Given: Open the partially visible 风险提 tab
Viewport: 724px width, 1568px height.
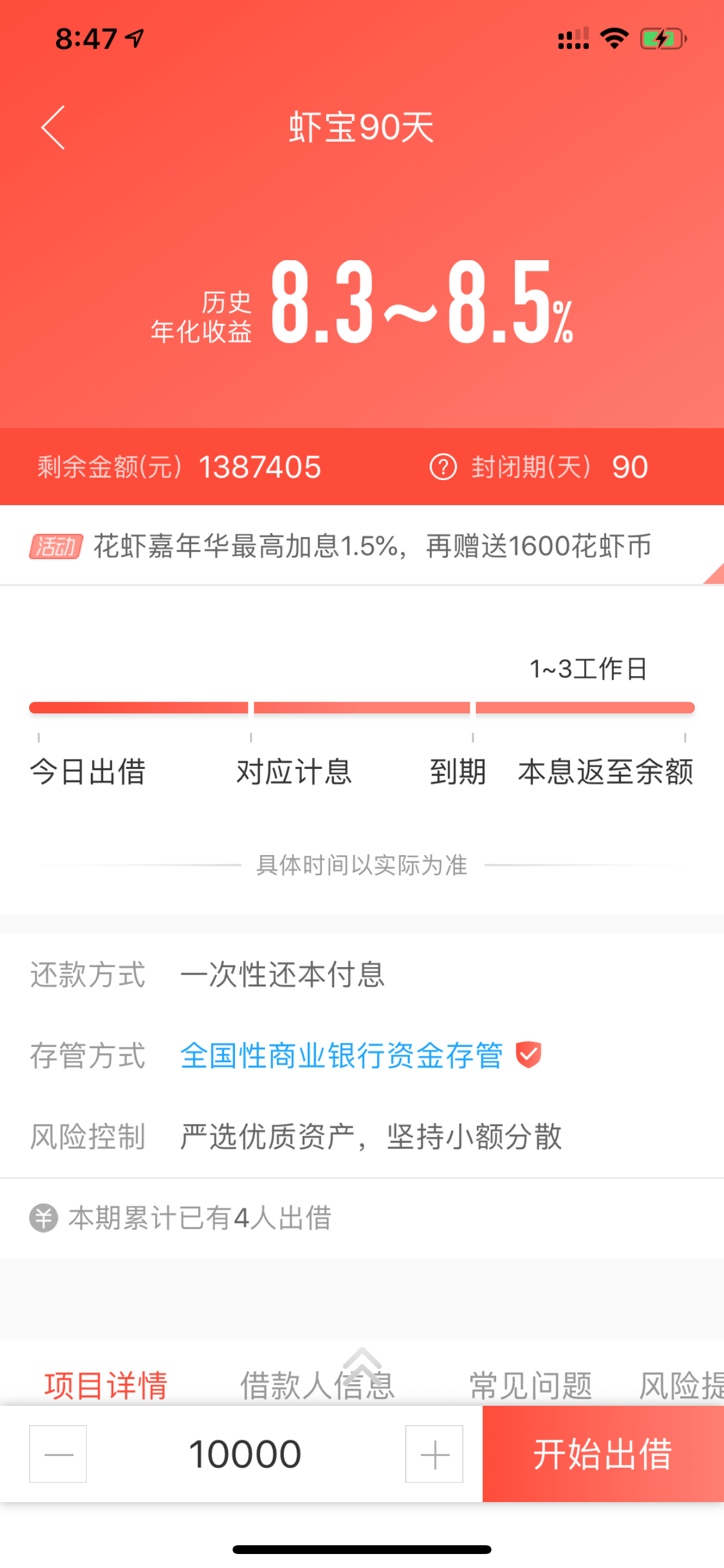Looking at the screenshot, I should click(681, 1385).
